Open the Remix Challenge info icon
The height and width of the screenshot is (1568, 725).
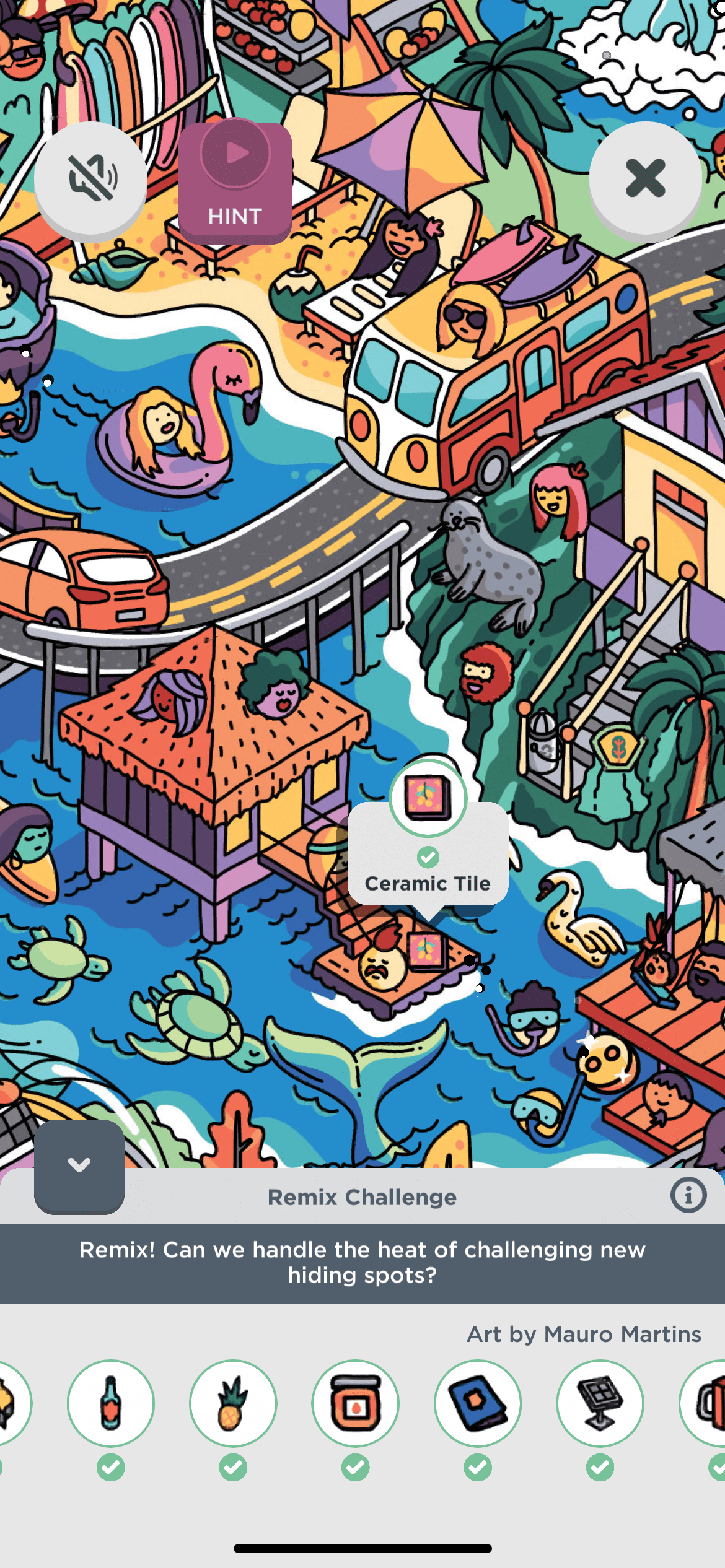click(688, 1195)
